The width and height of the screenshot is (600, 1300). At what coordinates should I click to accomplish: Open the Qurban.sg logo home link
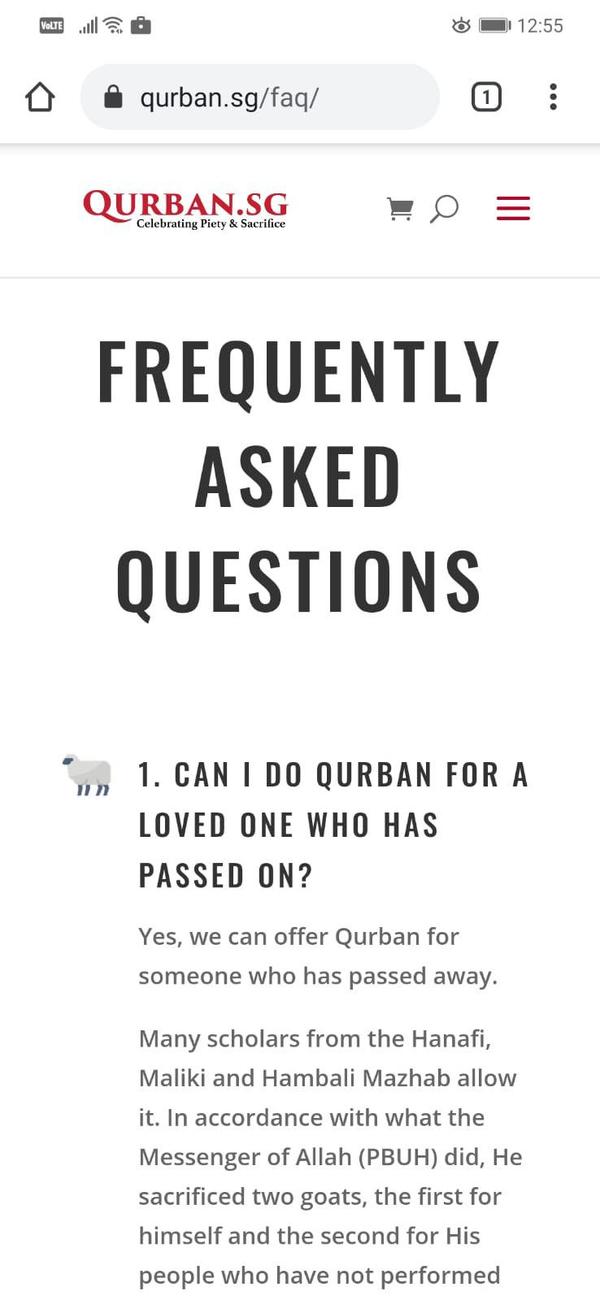(185, 209)
